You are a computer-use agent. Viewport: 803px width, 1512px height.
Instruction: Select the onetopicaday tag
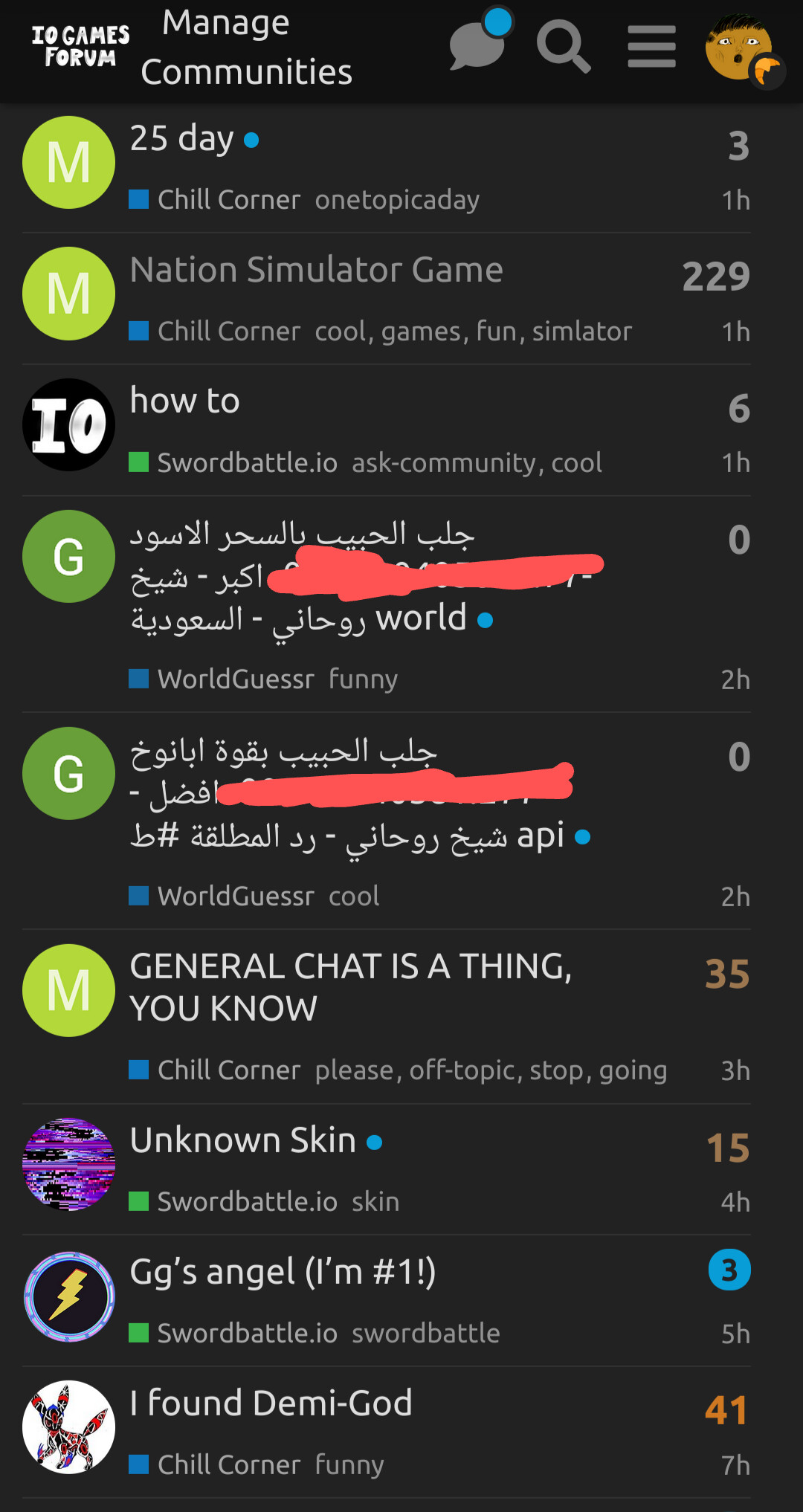tap(397, 200)
